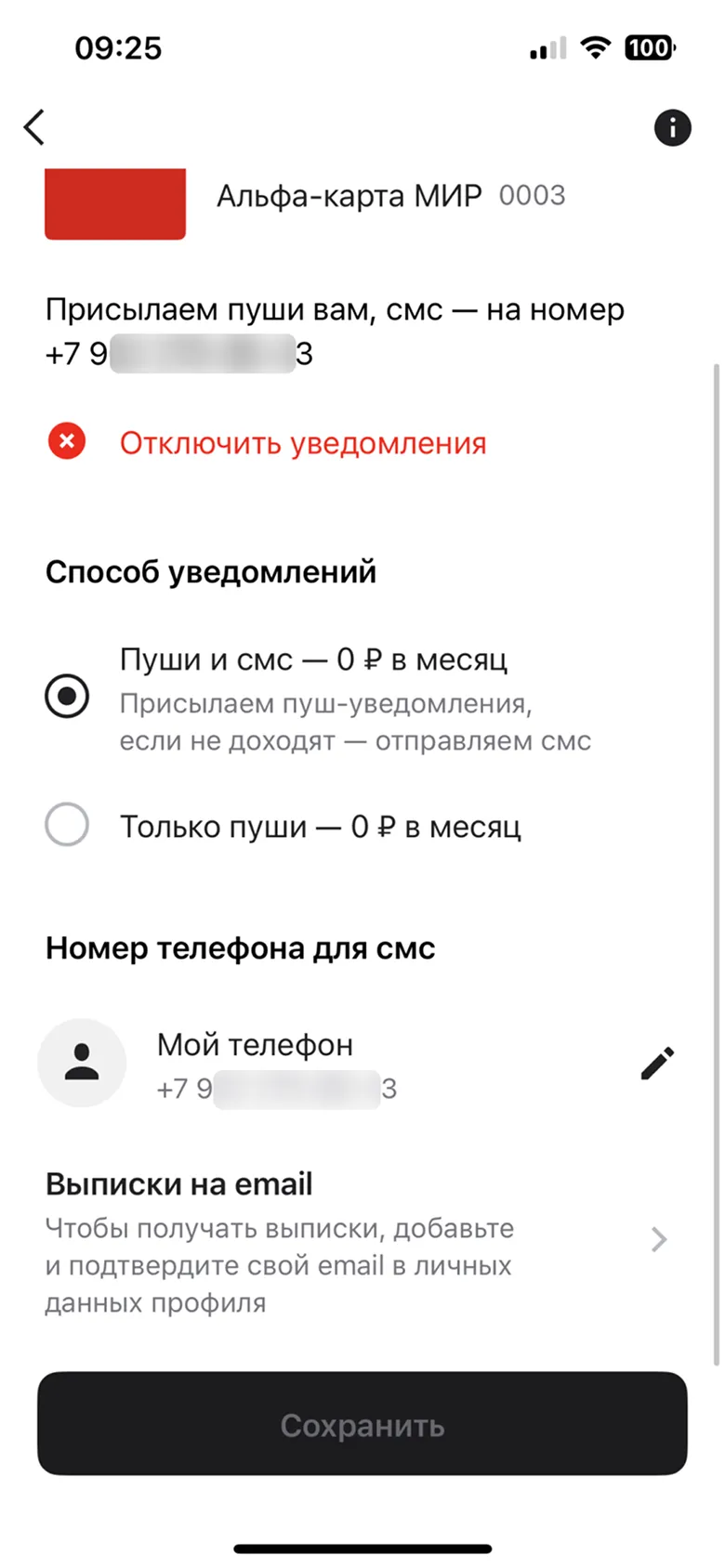Select Только пуши — 0 ₽ option

pos(66,824)
